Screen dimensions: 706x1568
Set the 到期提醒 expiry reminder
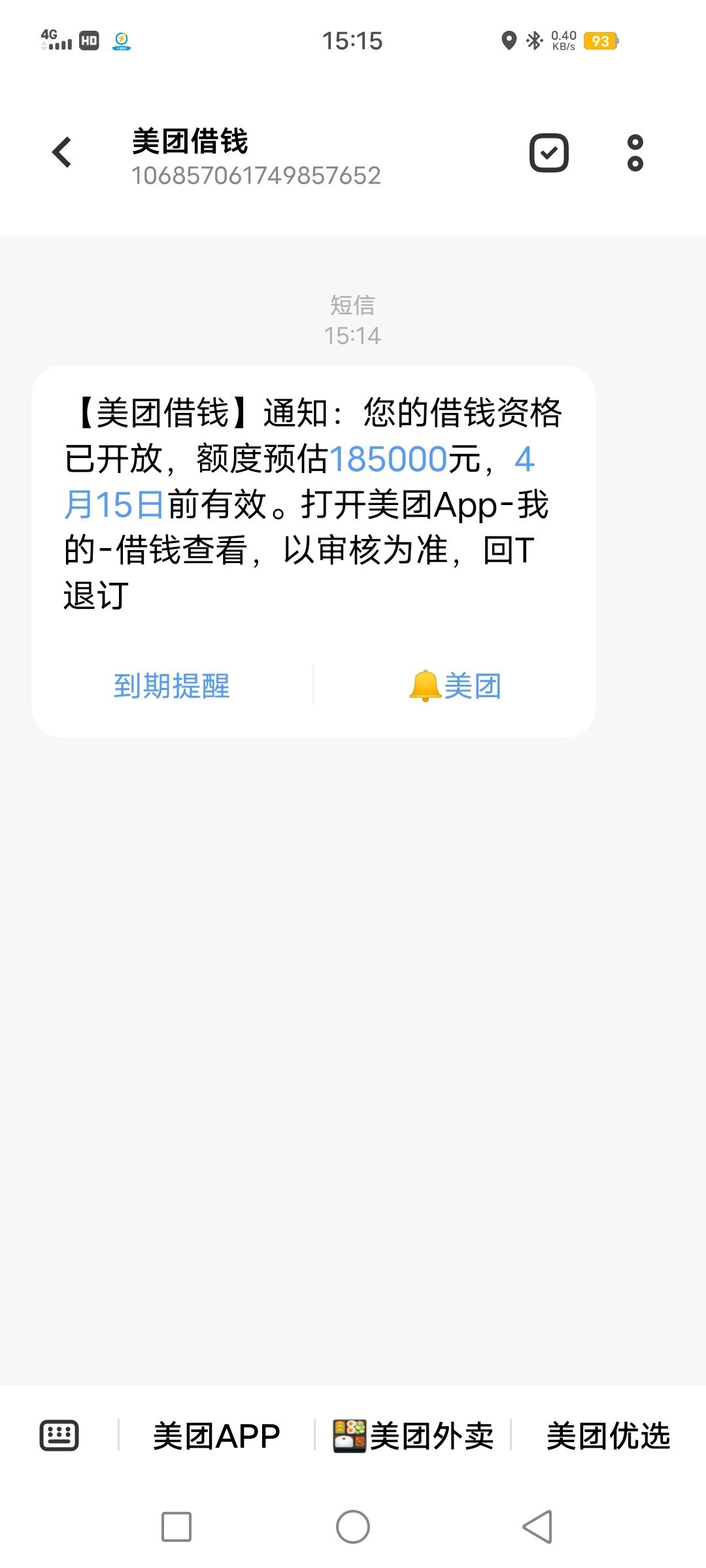tap(172, 686)
